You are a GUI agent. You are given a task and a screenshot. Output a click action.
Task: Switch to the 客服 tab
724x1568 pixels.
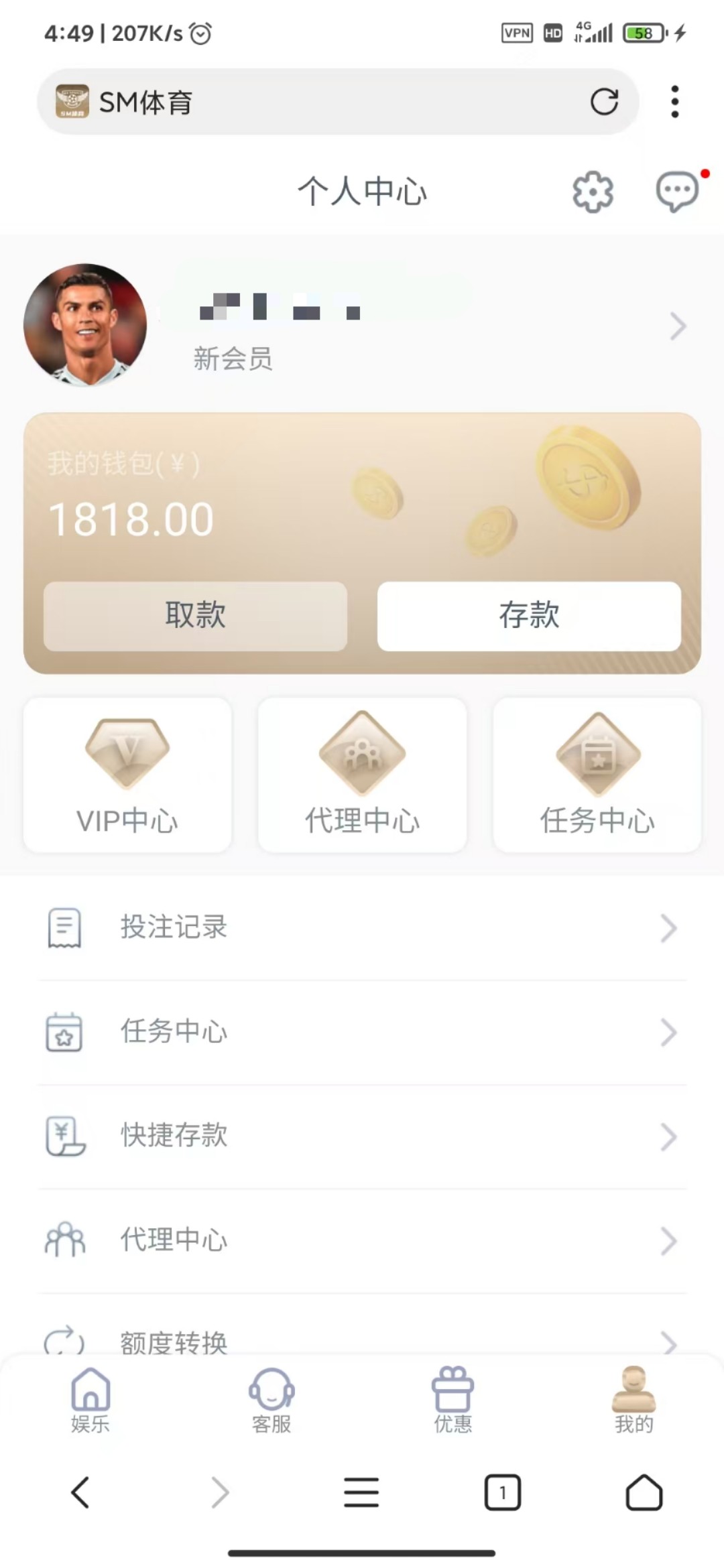(x=271, y=1399)
